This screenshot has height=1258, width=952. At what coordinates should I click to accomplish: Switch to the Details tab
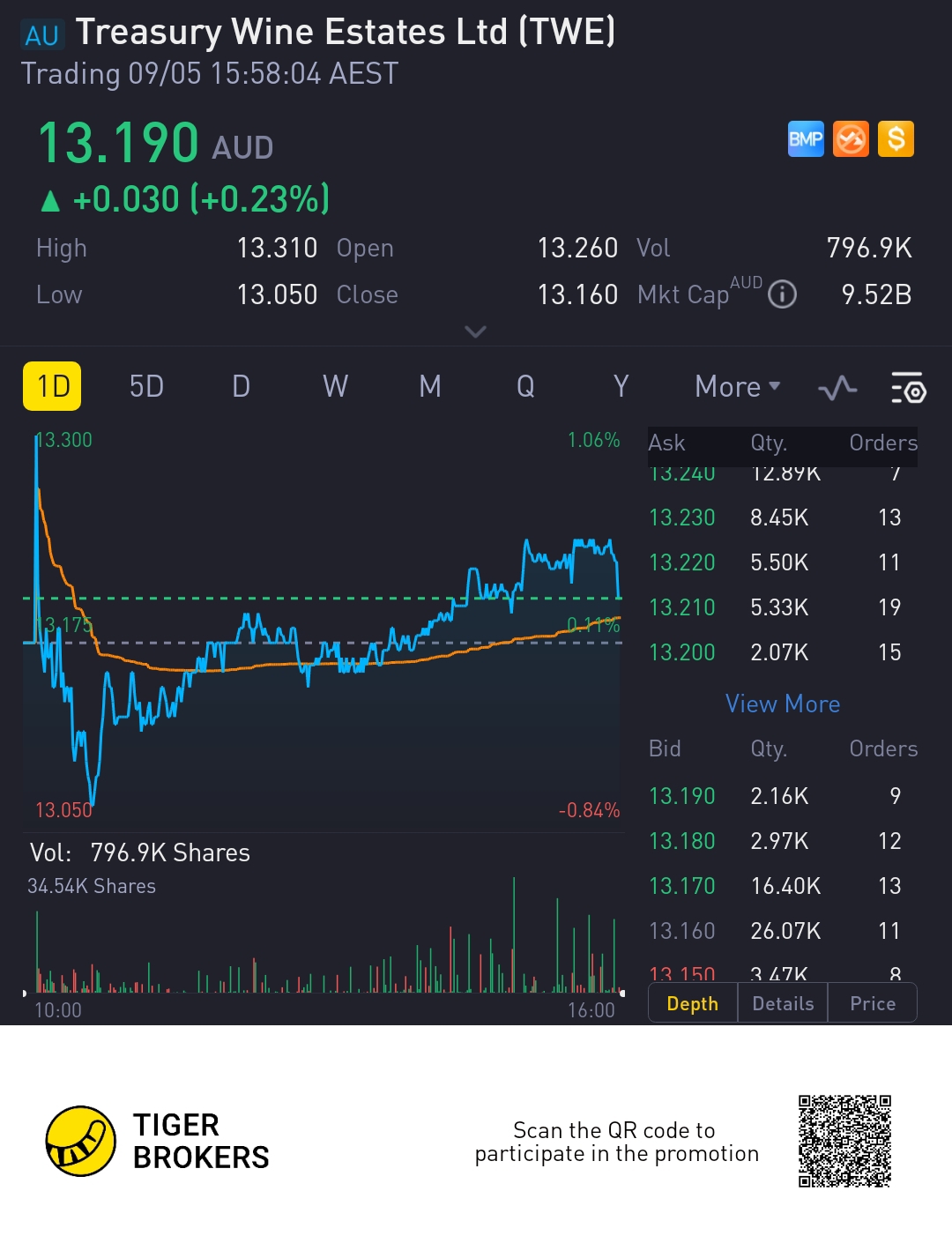point(783,1004)
